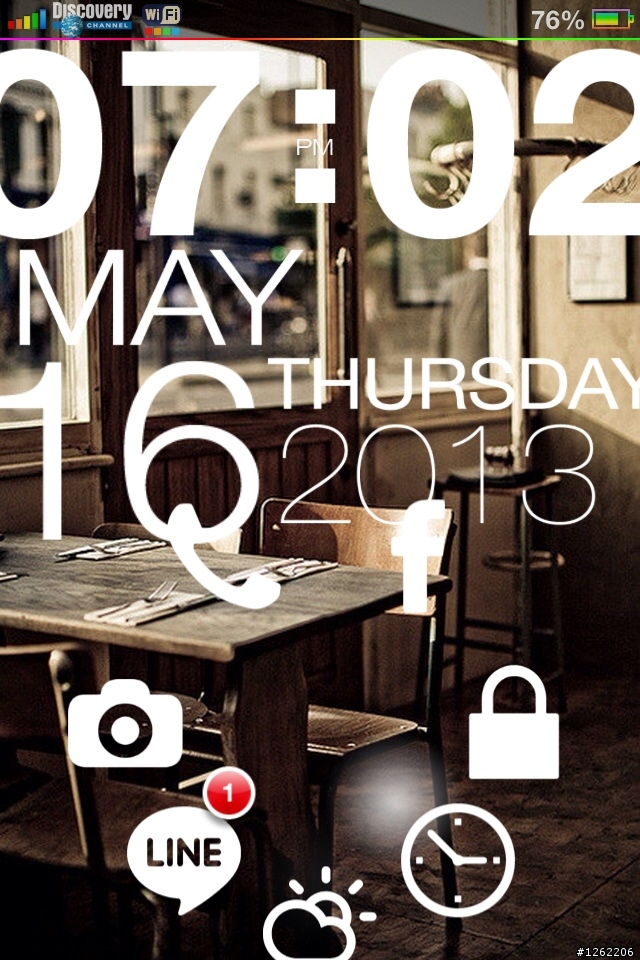The image size is (640, 960).
Task: Open LINE with one unread message
Action: (185, 855)
